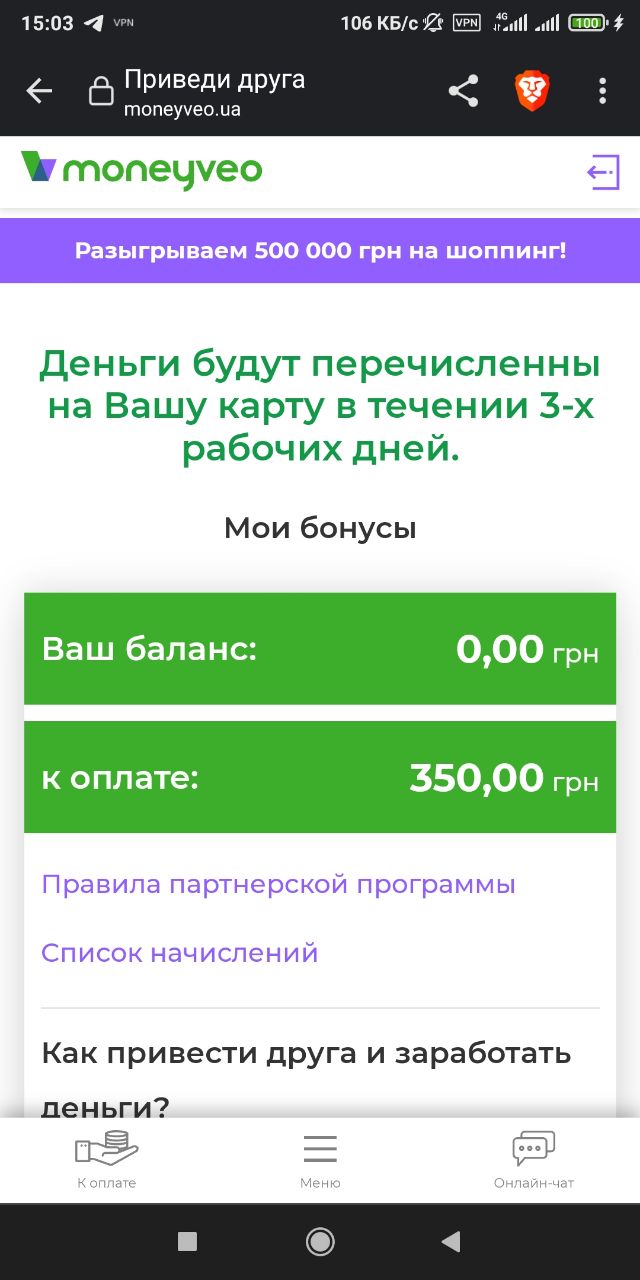Open Brave shields lion icon
640x1280 pixels.
pyautogui.click(x=532, y=92)
